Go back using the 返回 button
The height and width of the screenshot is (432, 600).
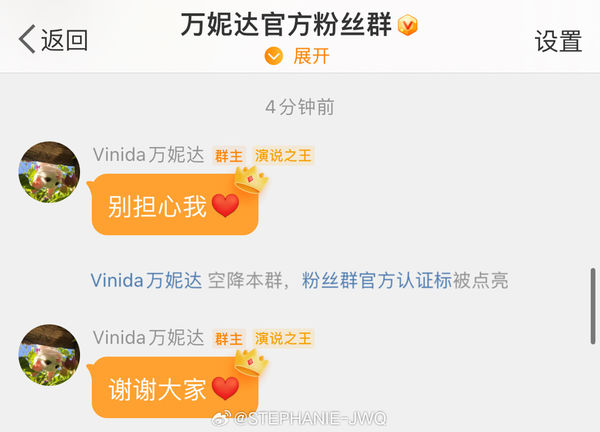54,40
